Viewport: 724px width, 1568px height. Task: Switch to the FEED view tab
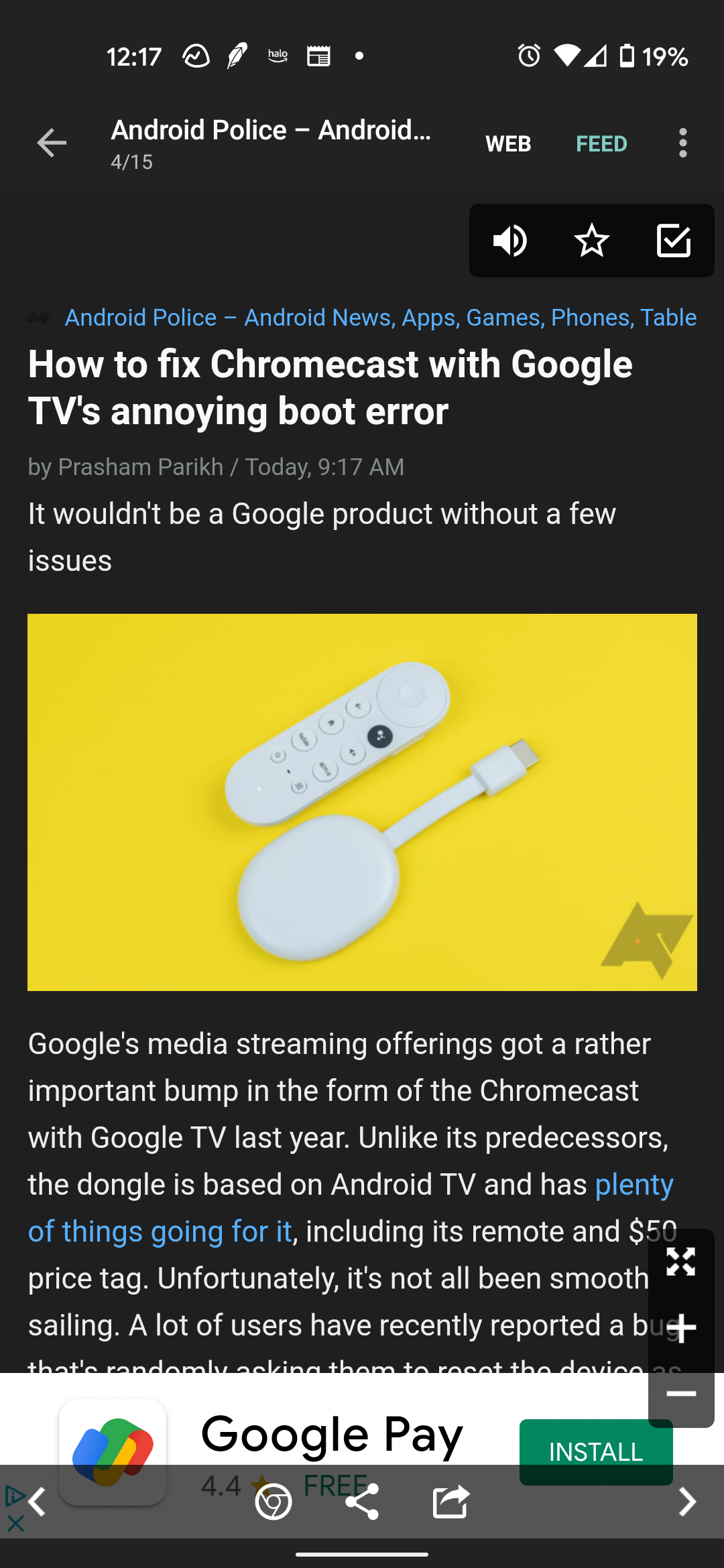coord(601,143)
